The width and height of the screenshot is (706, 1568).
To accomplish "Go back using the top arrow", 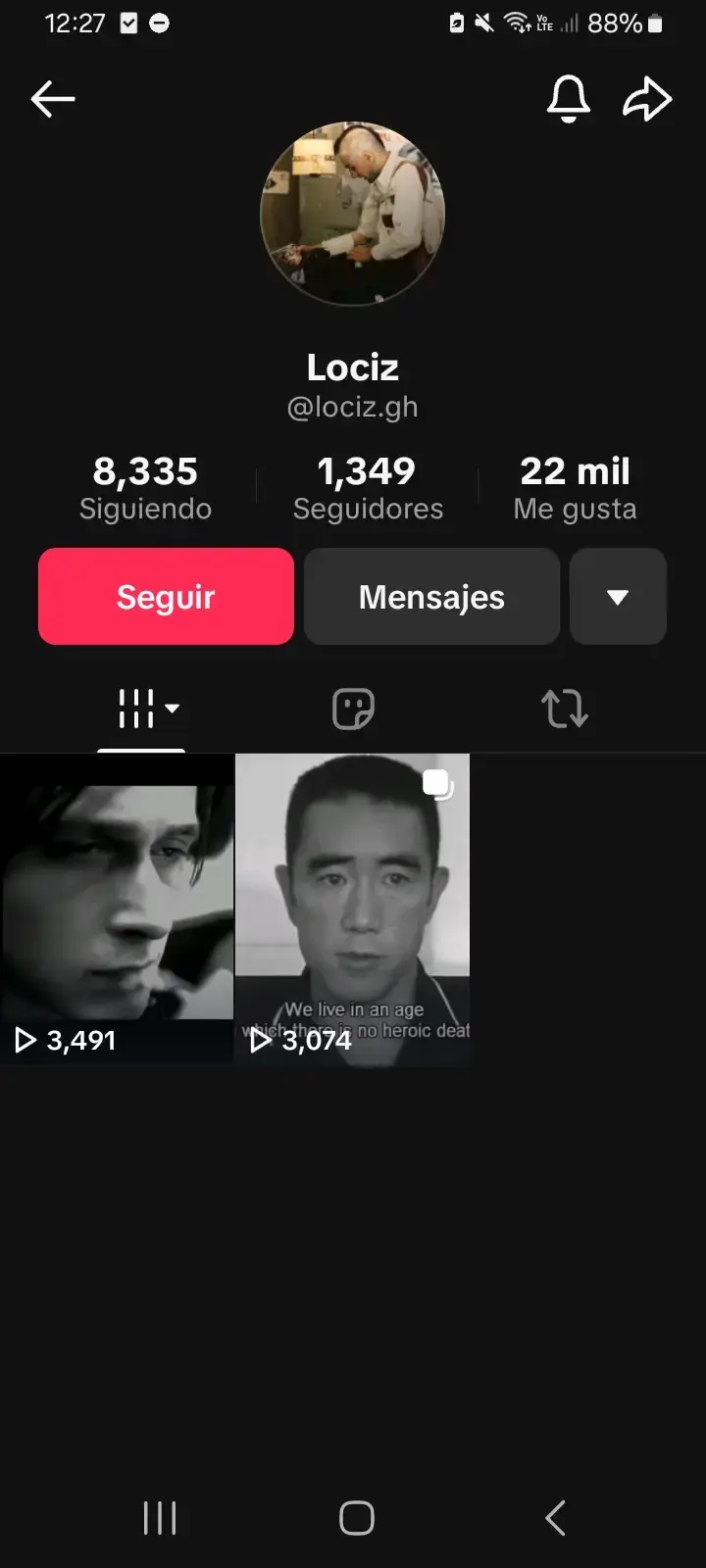I will coord(53,99).
